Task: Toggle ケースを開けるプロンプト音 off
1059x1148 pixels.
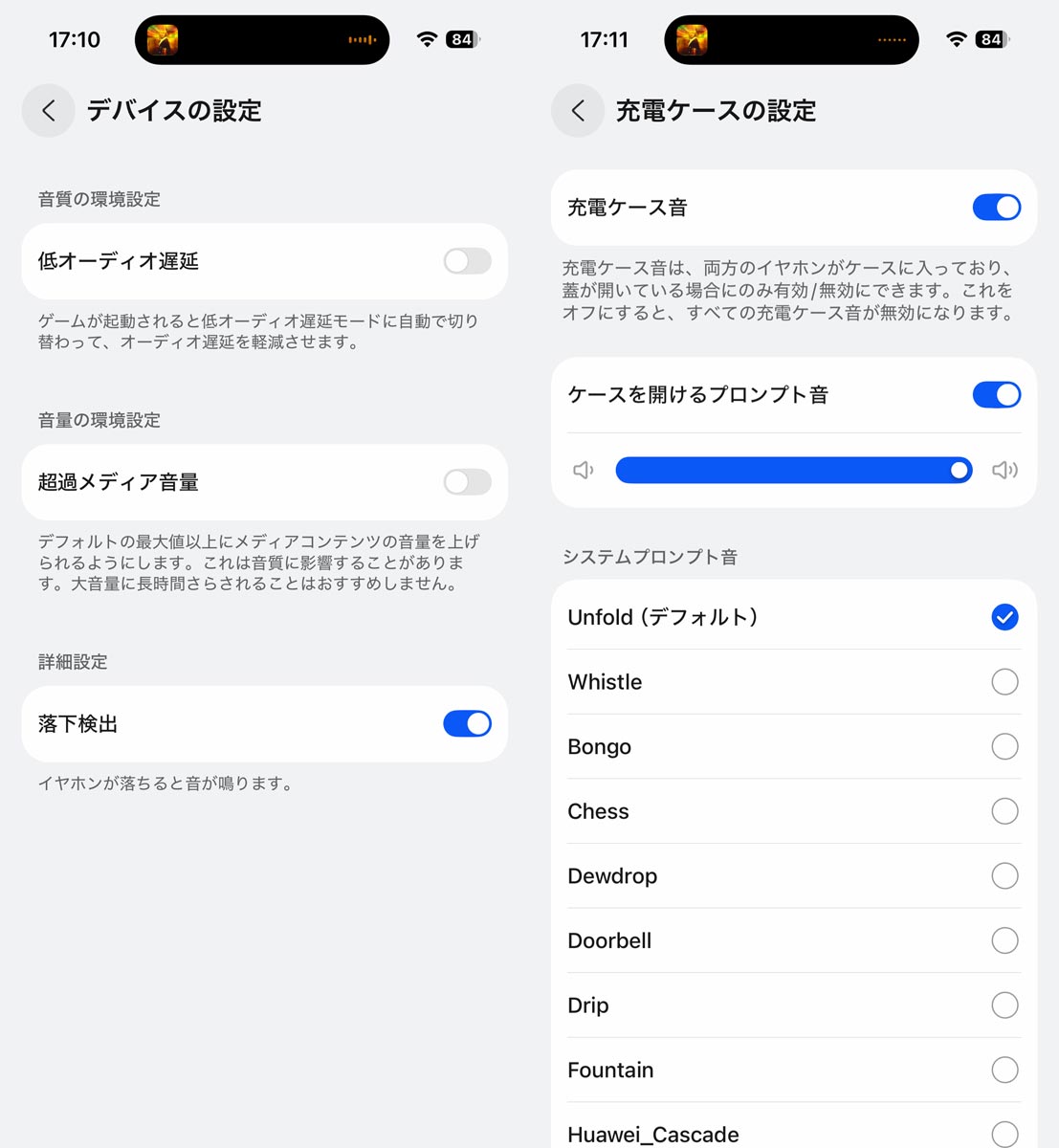Action: [x=996, y=395]
